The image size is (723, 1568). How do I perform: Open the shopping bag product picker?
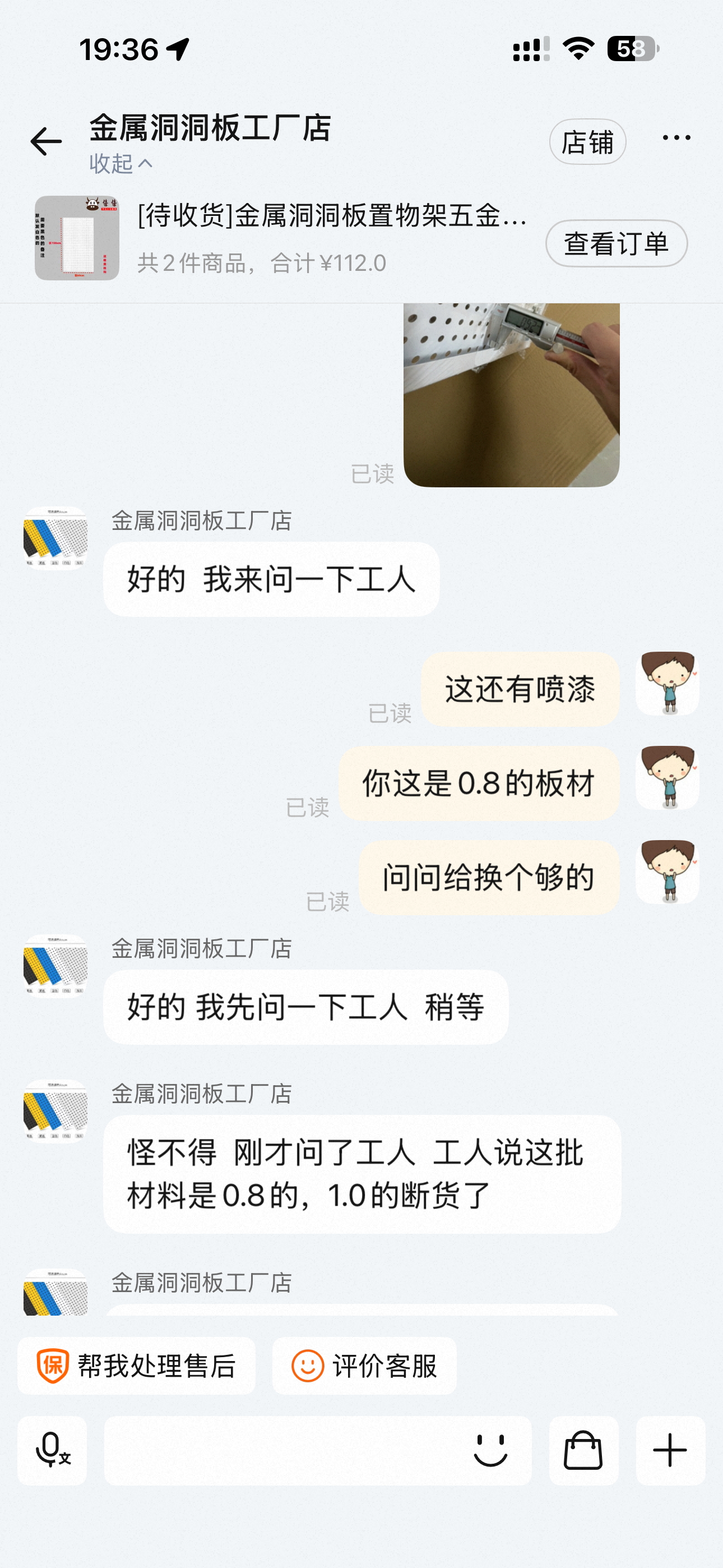coord(583,1451)
